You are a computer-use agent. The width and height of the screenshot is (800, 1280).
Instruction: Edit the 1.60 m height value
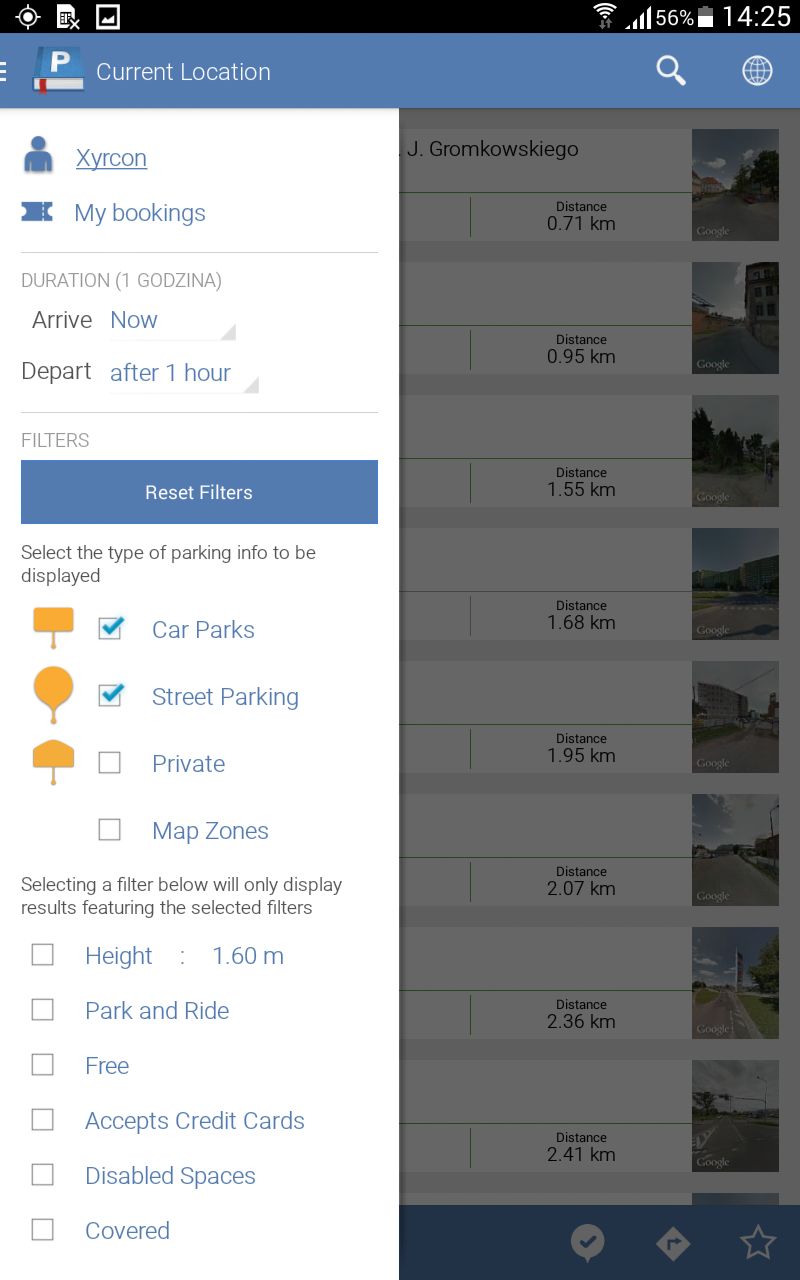(248, 956)
